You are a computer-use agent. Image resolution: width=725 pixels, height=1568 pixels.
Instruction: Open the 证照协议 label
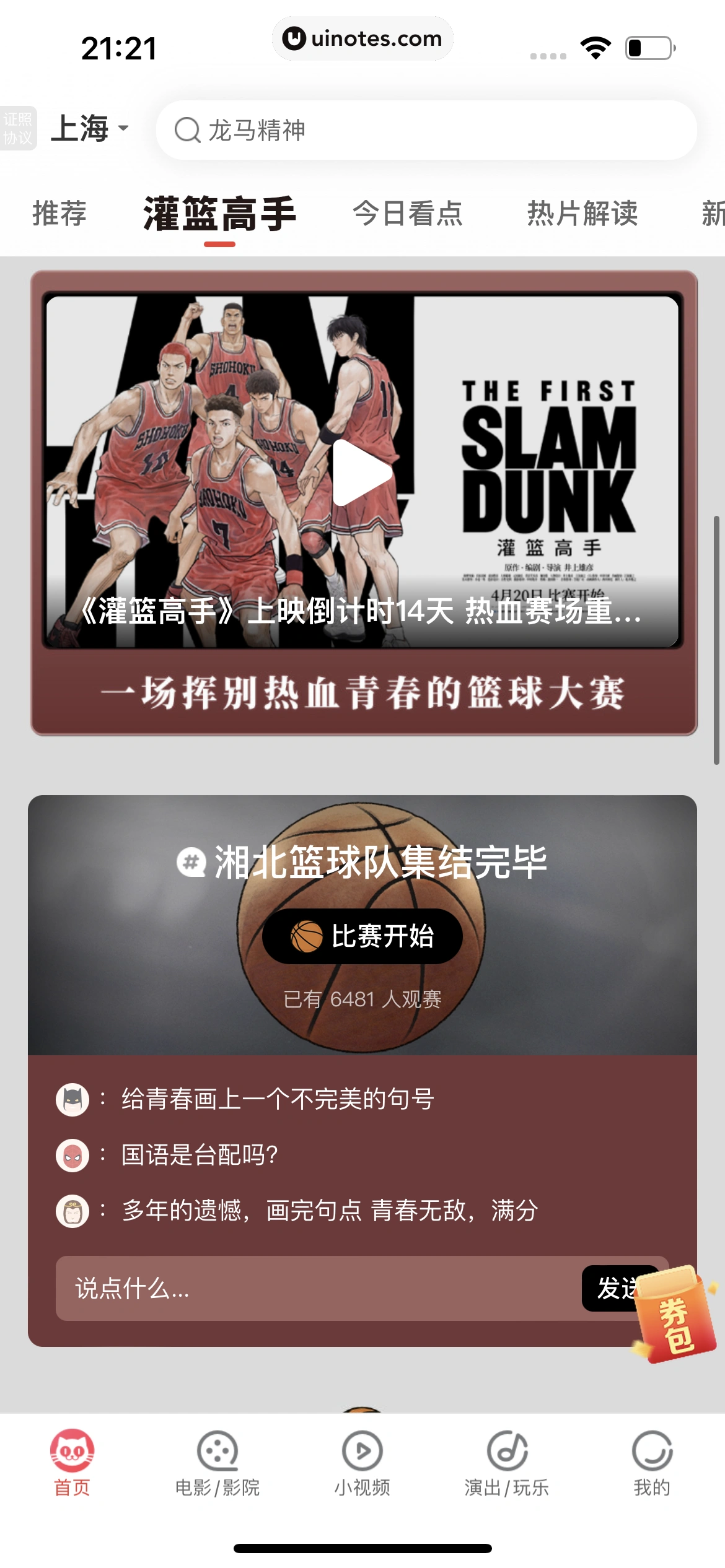tap(17, 128)
